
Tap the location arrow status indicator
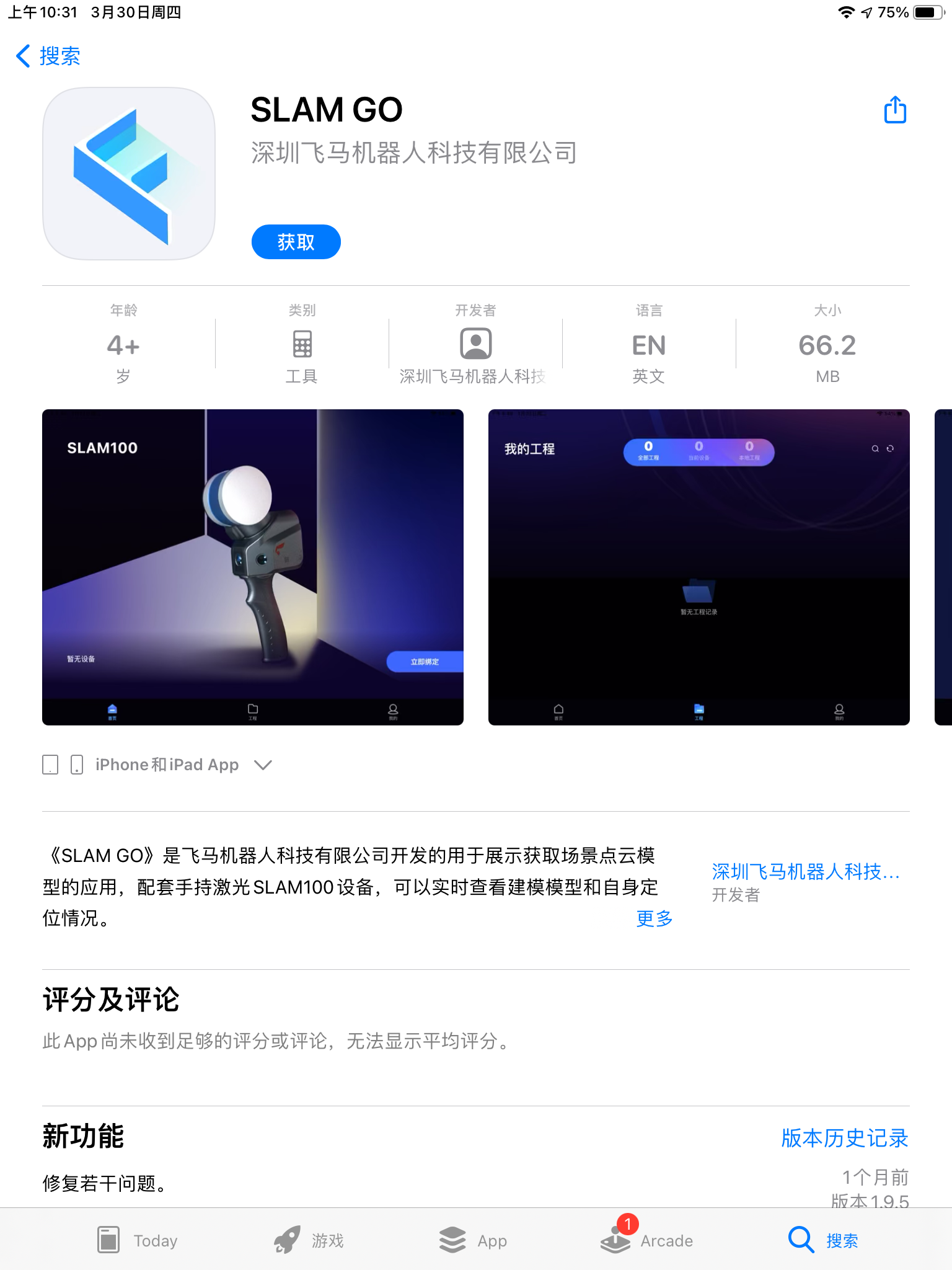pyautogui.click(x=868, y=11)
